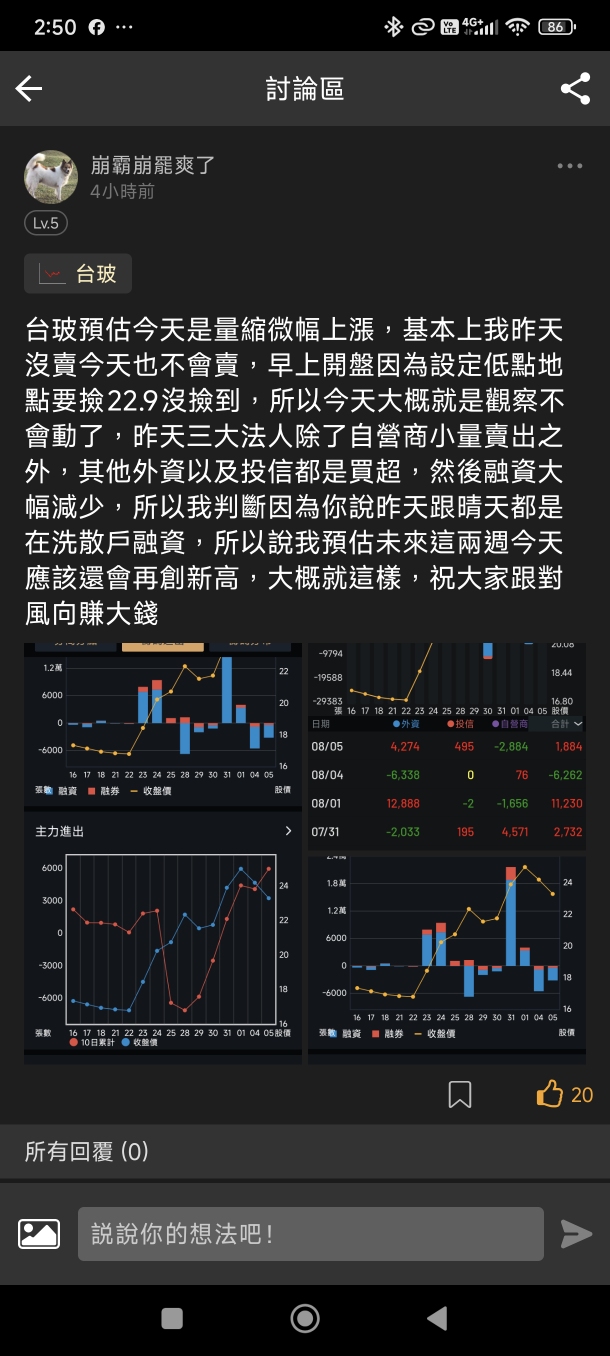Go back using the top arrow
Screen dimensions: 610x1356
(x=29, y=89)
